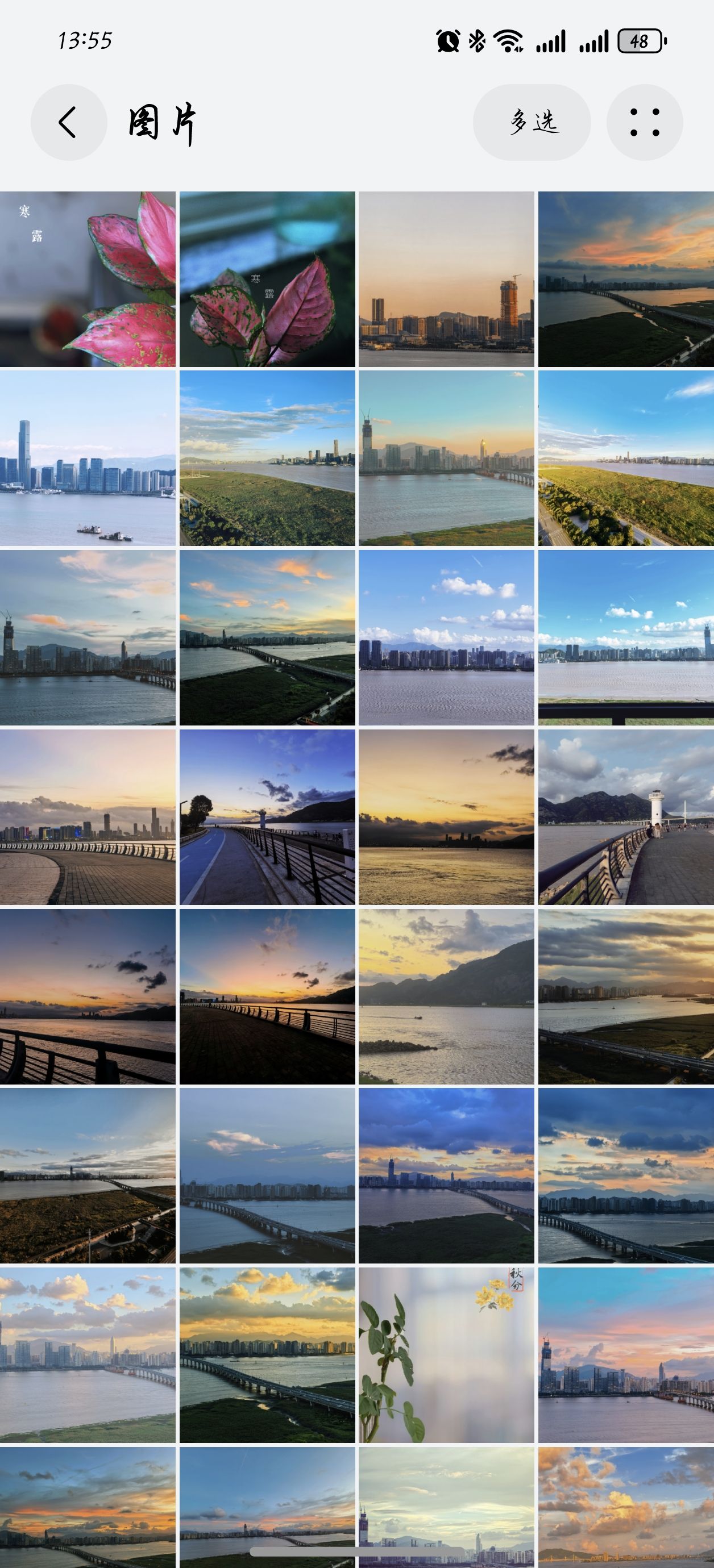Open the illuminated night skyline with curved promenade photo

pos(88,817)
